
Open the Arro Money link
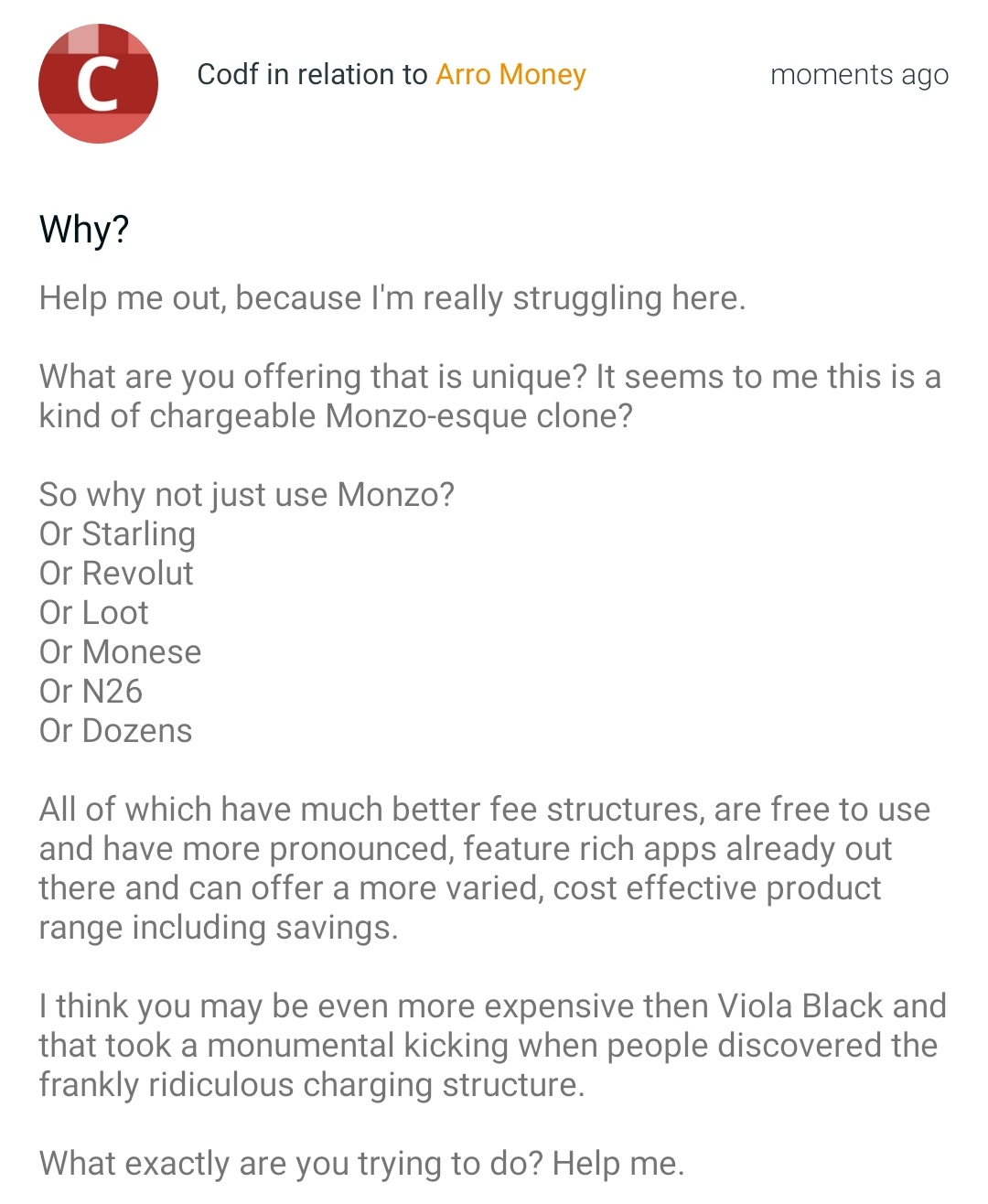coord(510,75)
